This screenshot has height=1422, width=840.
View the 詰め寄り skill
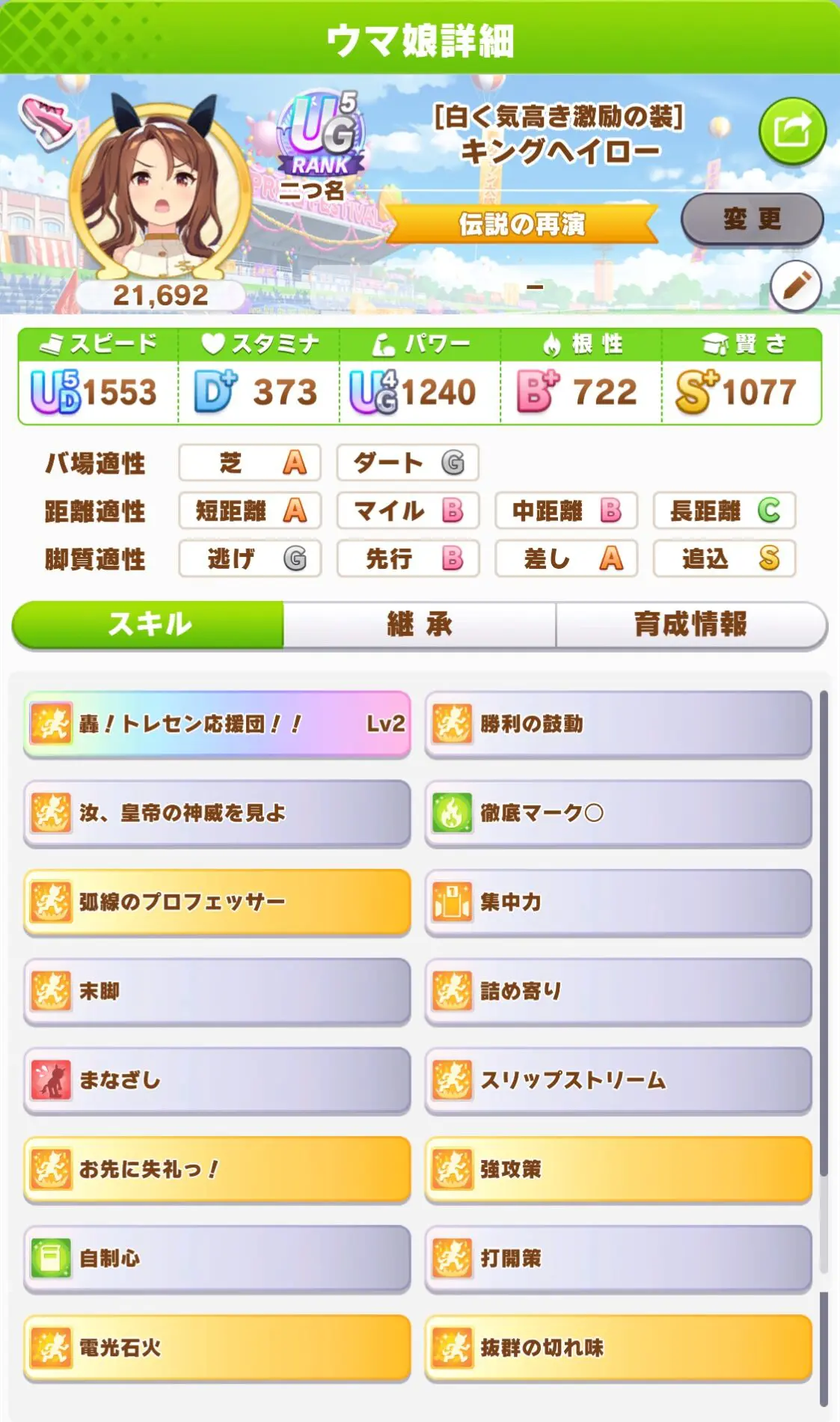[x=618, y=991]
